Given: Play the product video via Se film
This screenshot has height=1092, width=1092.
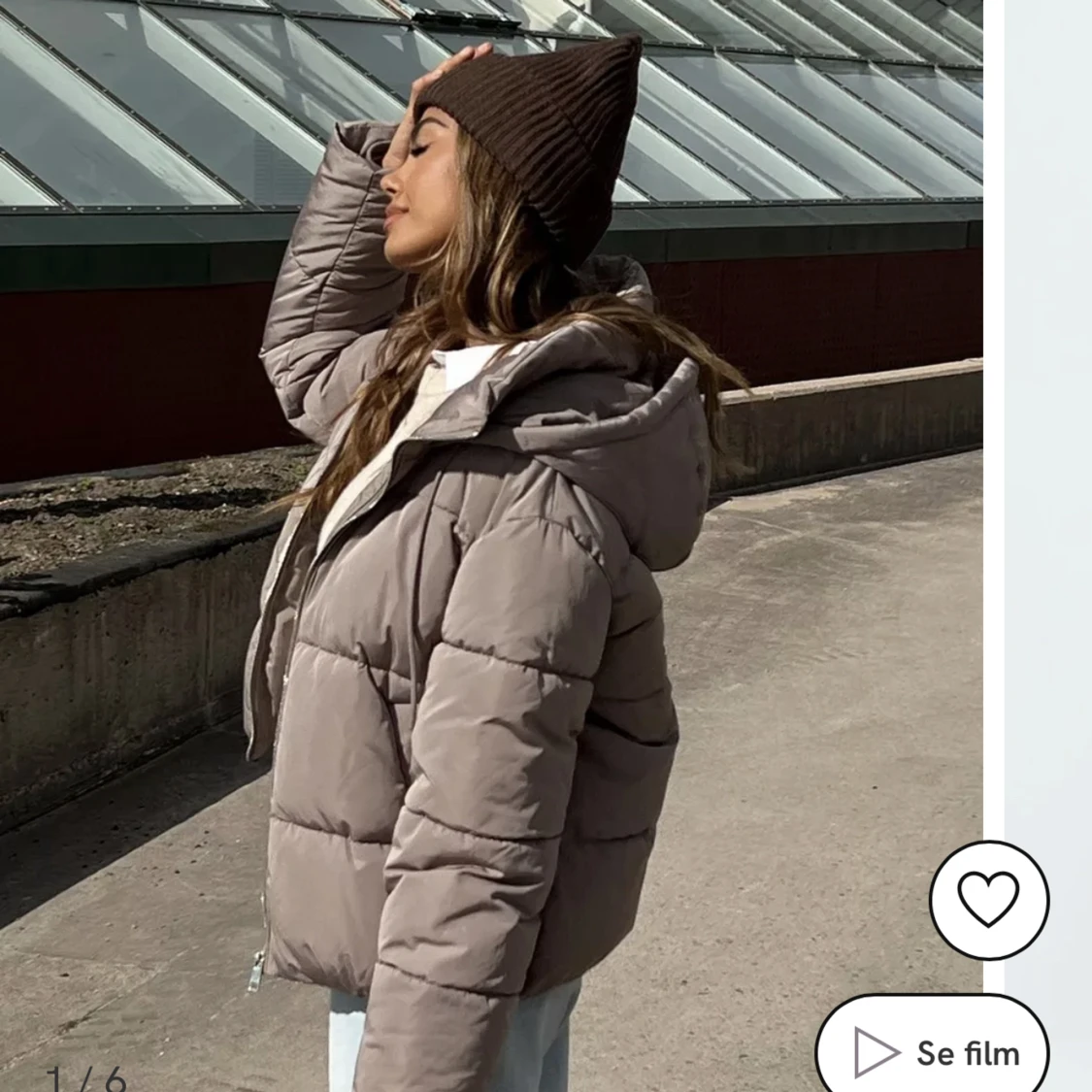Looking at the screenshot, I should pos(933,1051).
